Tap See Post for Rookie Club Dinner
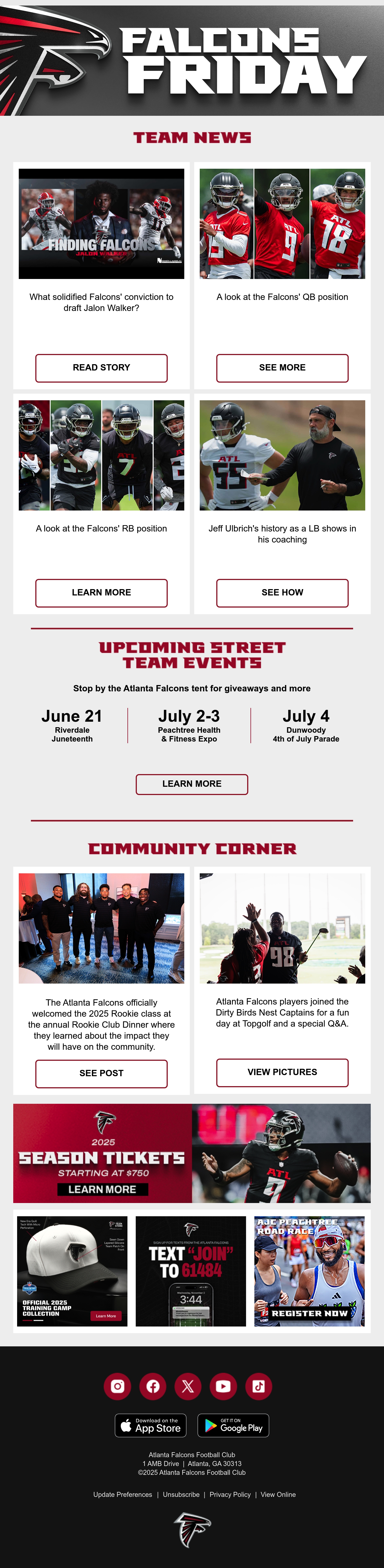Viewport: 384px width, 1568px height. pos(101,1073)
